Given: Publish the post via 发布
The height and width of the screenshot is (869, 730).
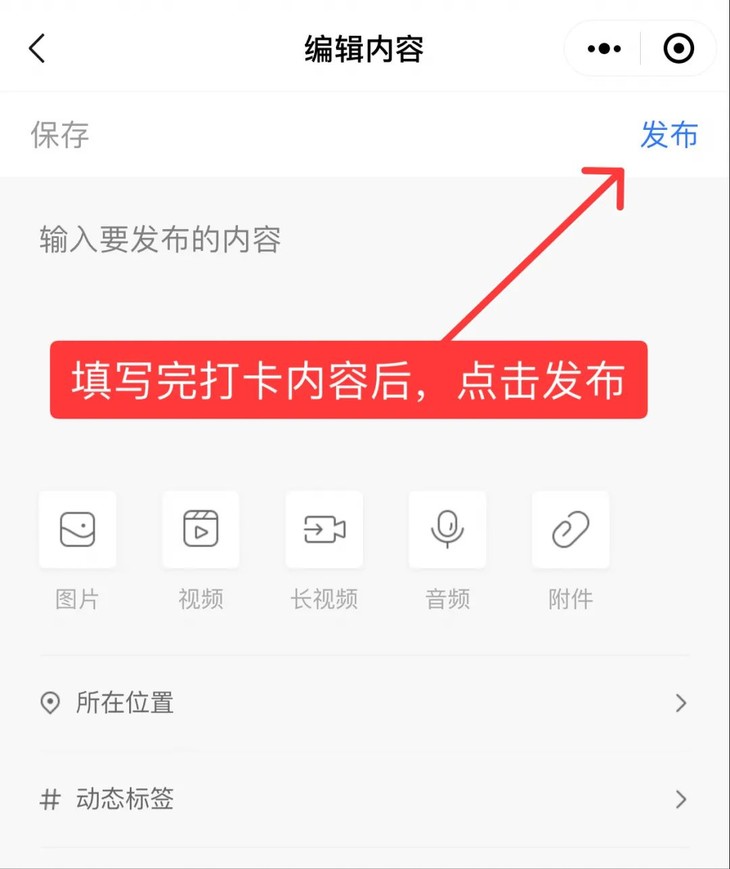Looking at the screenshot, I should tap(668, 136).
